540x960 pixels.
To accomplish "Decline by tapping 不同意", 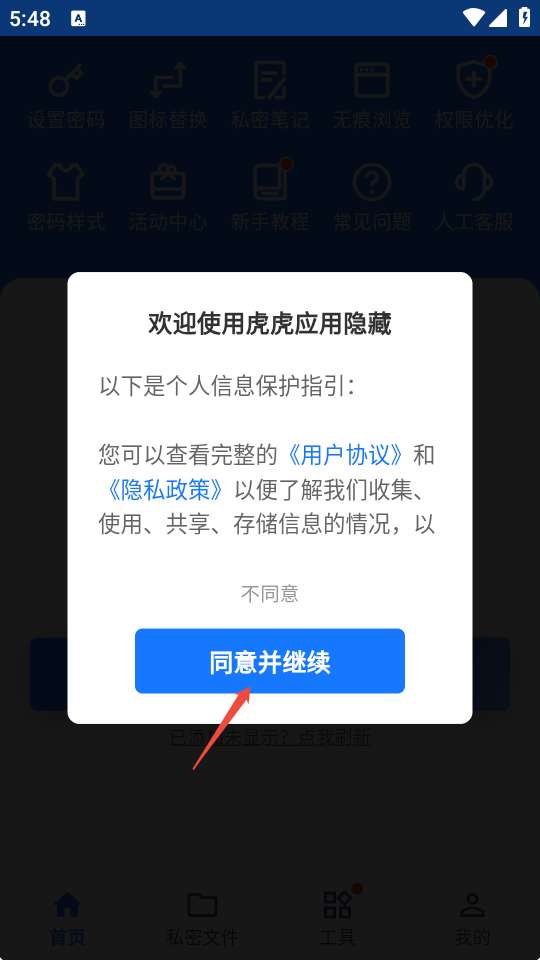I will pos(269,593).
